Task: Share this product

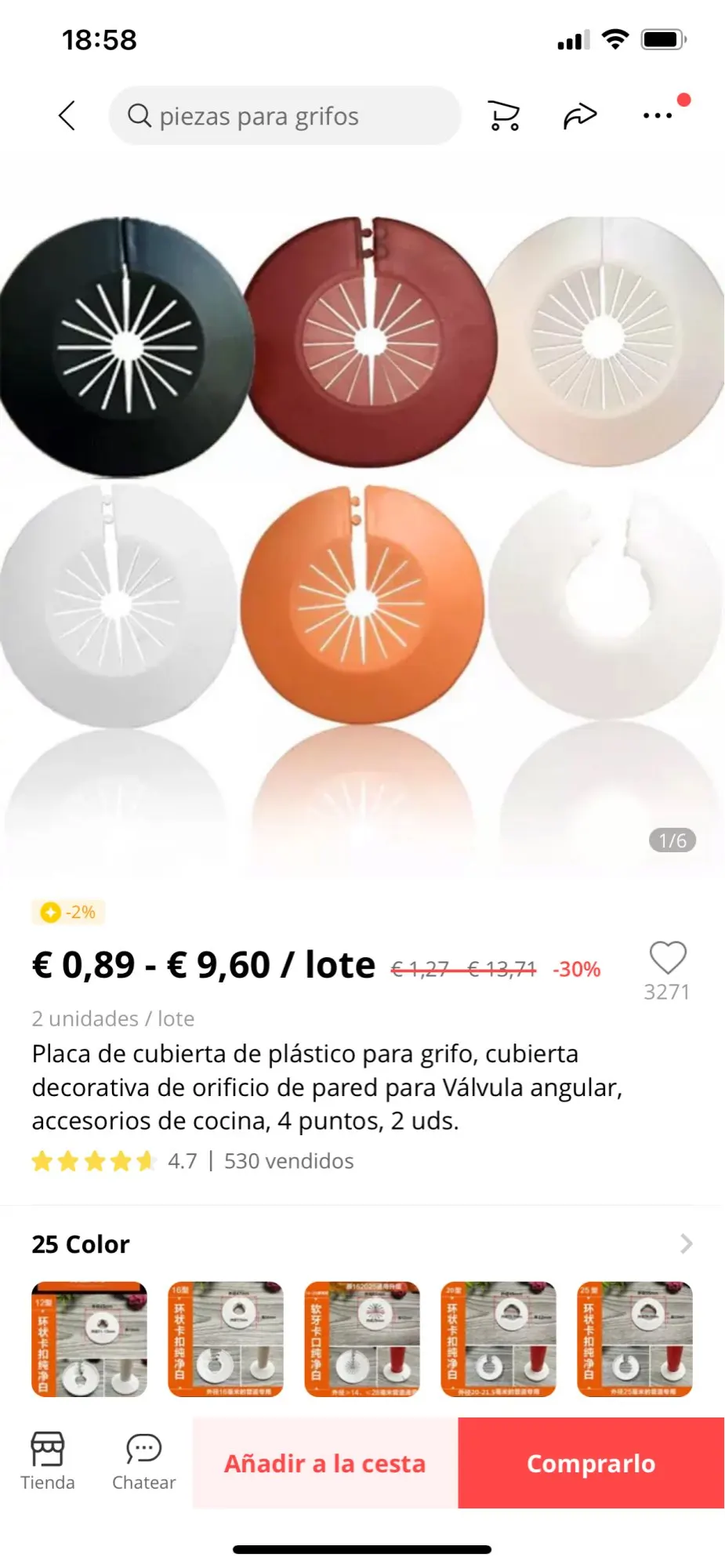Action: [x=580, y=116]
